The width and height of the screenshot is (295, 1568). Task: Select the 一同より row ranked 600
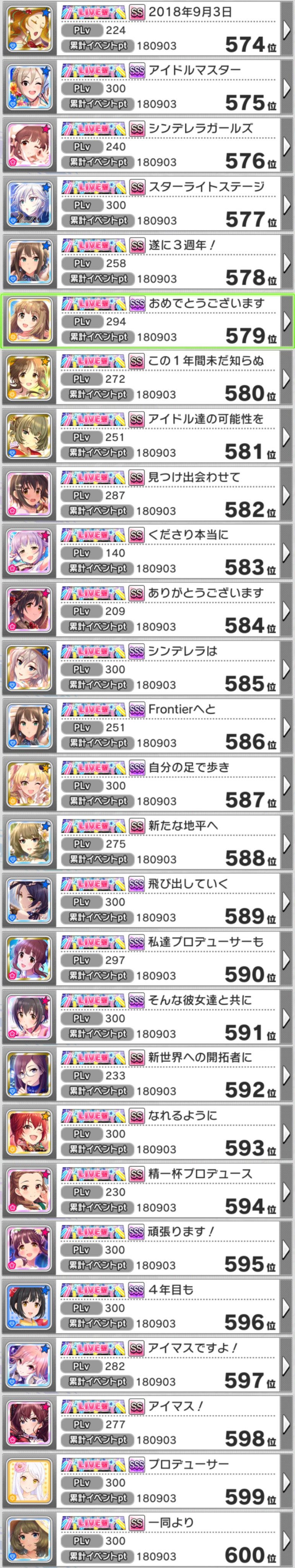[147, 1540]
